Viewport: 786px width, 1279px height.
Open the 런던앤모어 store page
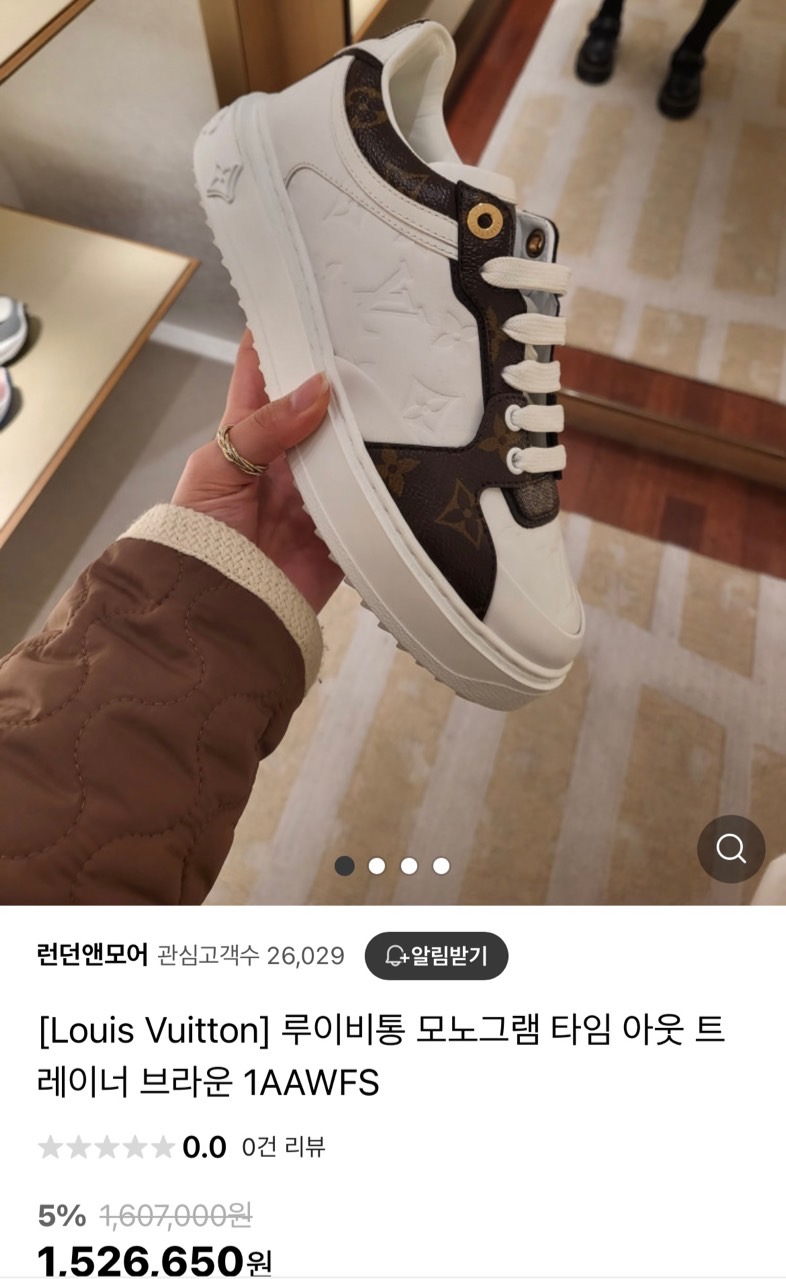92,955
